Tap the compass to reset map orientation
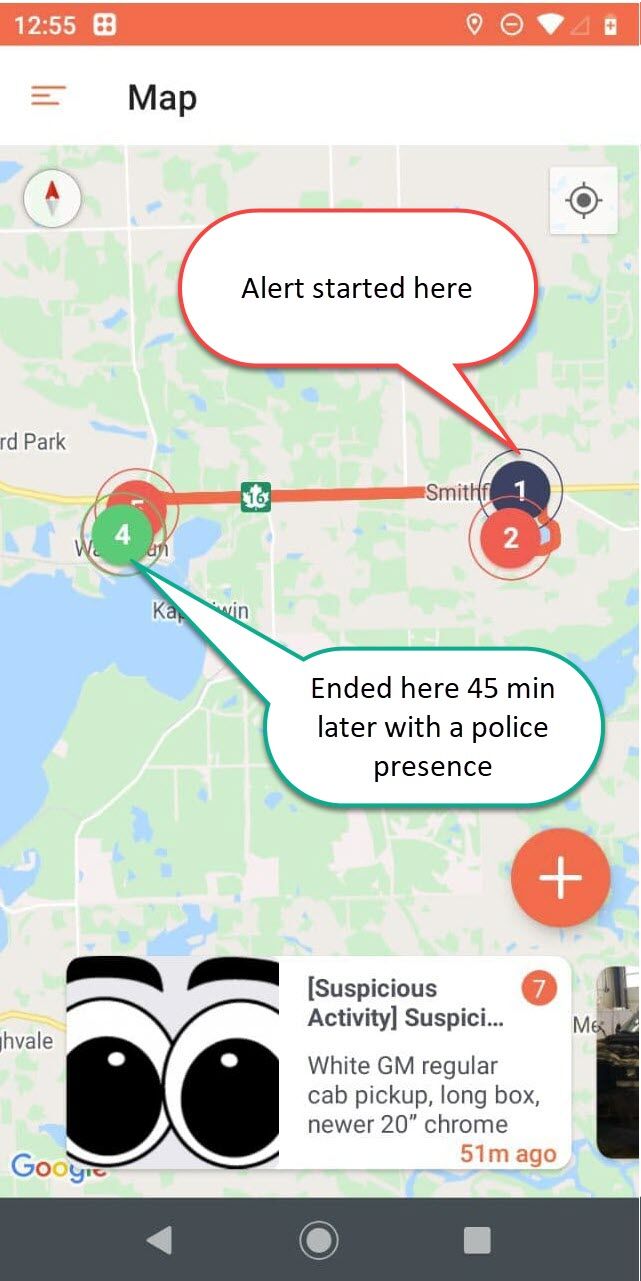This screenshot has width=641, height=1281. click(52, 199)
